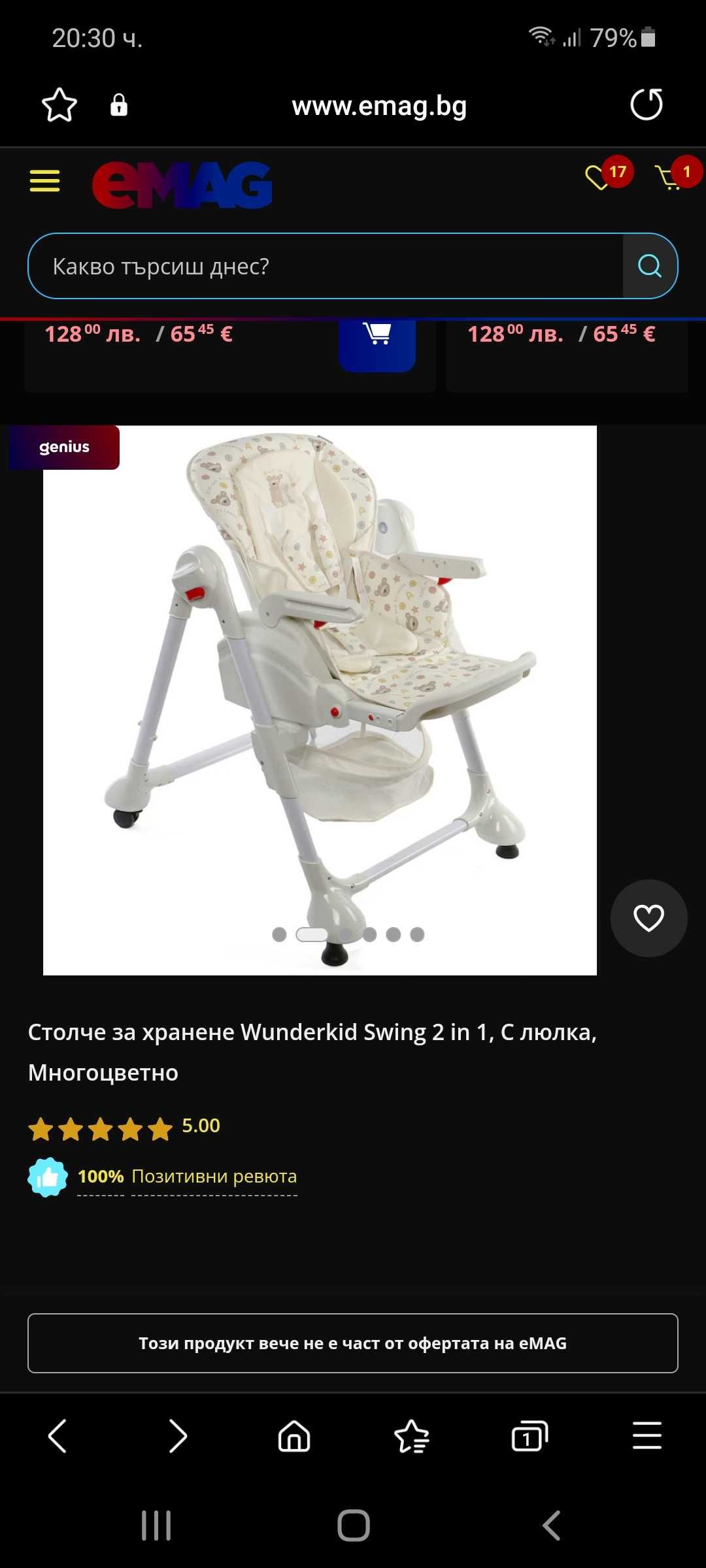Go forward in the browser toolbar
Image resolution: width=706 pixels, height=1568 pixels.
point(177,1437)
